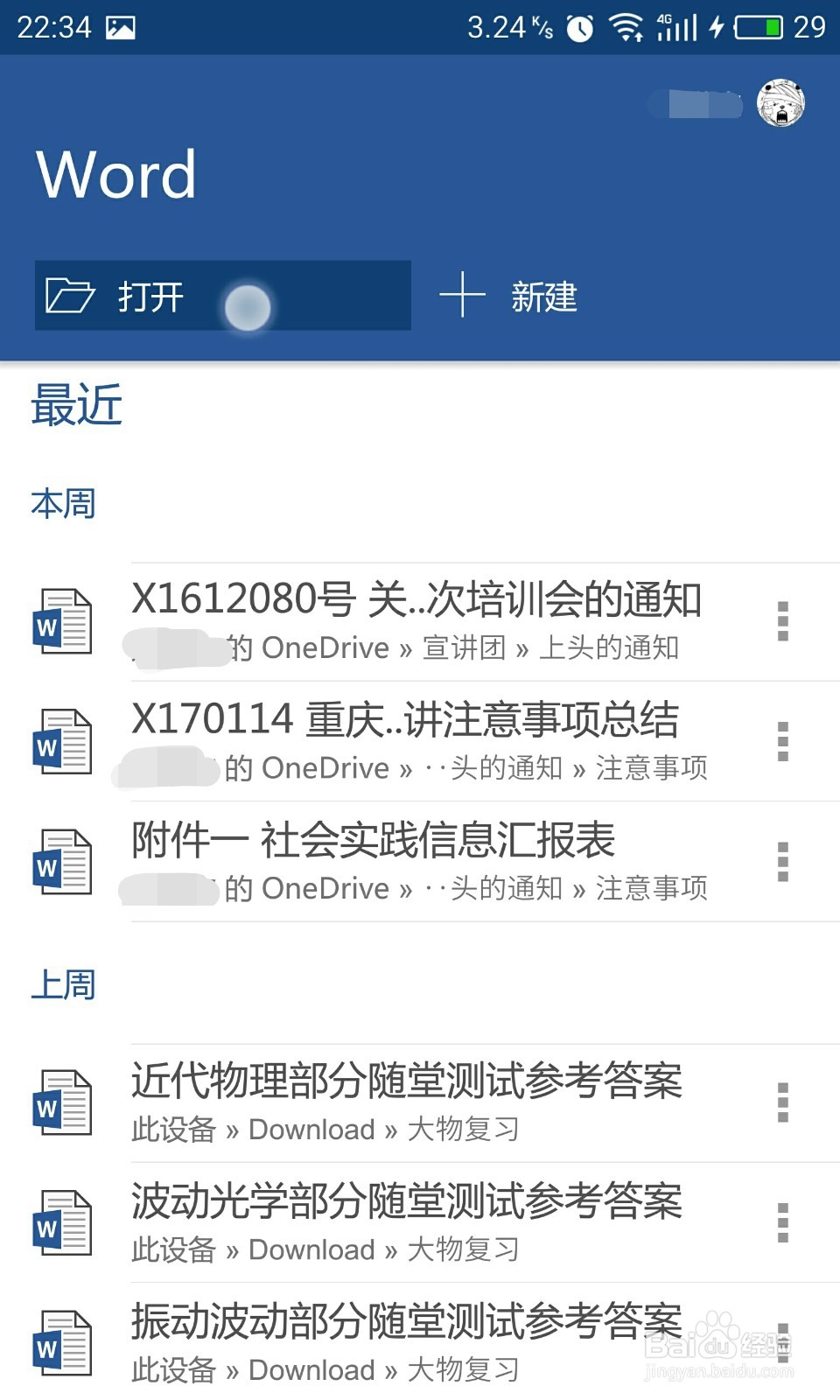The image size is (840, 1400).
Task: Open 波动光学部分随堂测试参考答案 document
Action: [x=408, y=1222]
